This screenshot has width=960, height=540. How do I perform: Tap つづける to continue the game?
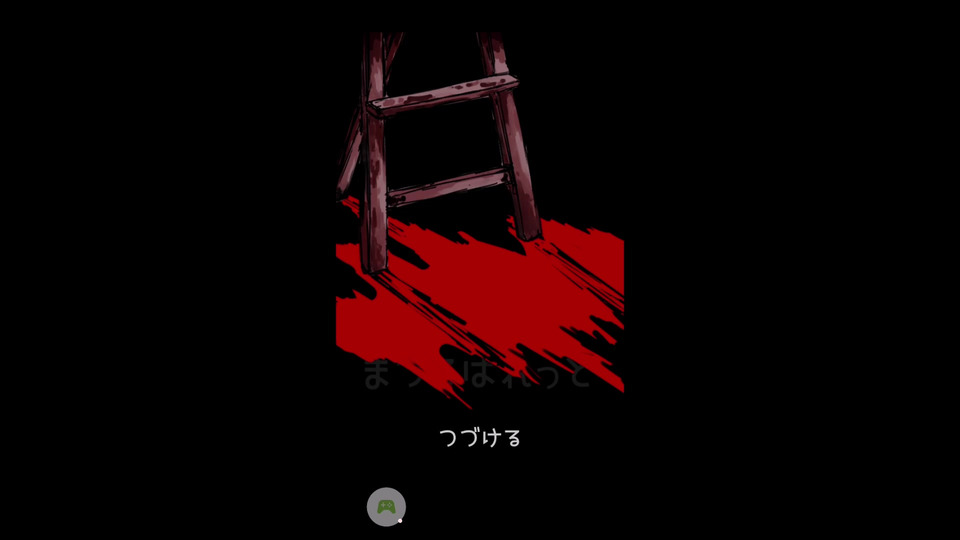pyautogui.click(x=480, y=438)
